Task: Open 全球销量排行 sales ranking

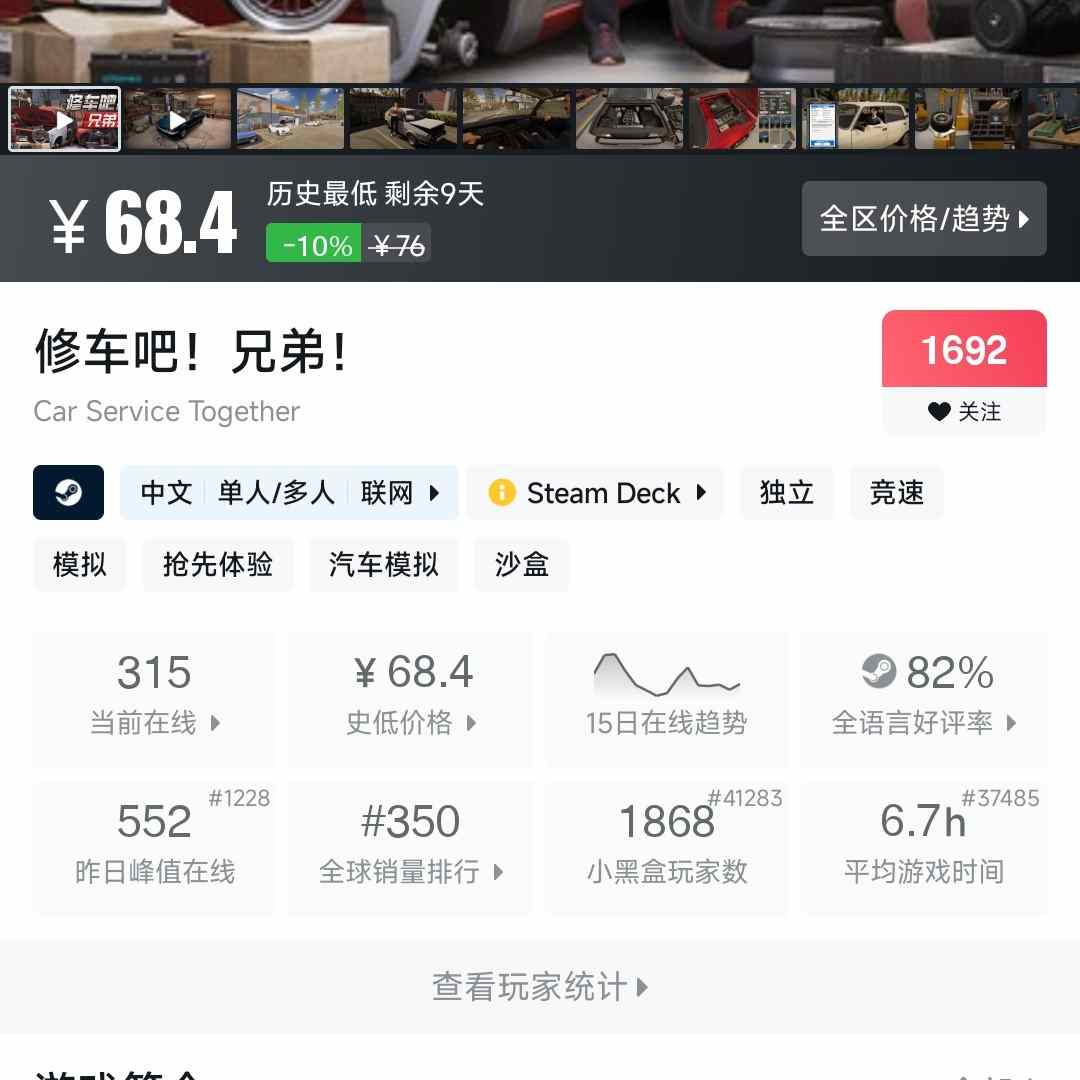Action: (x=410, y=848)
